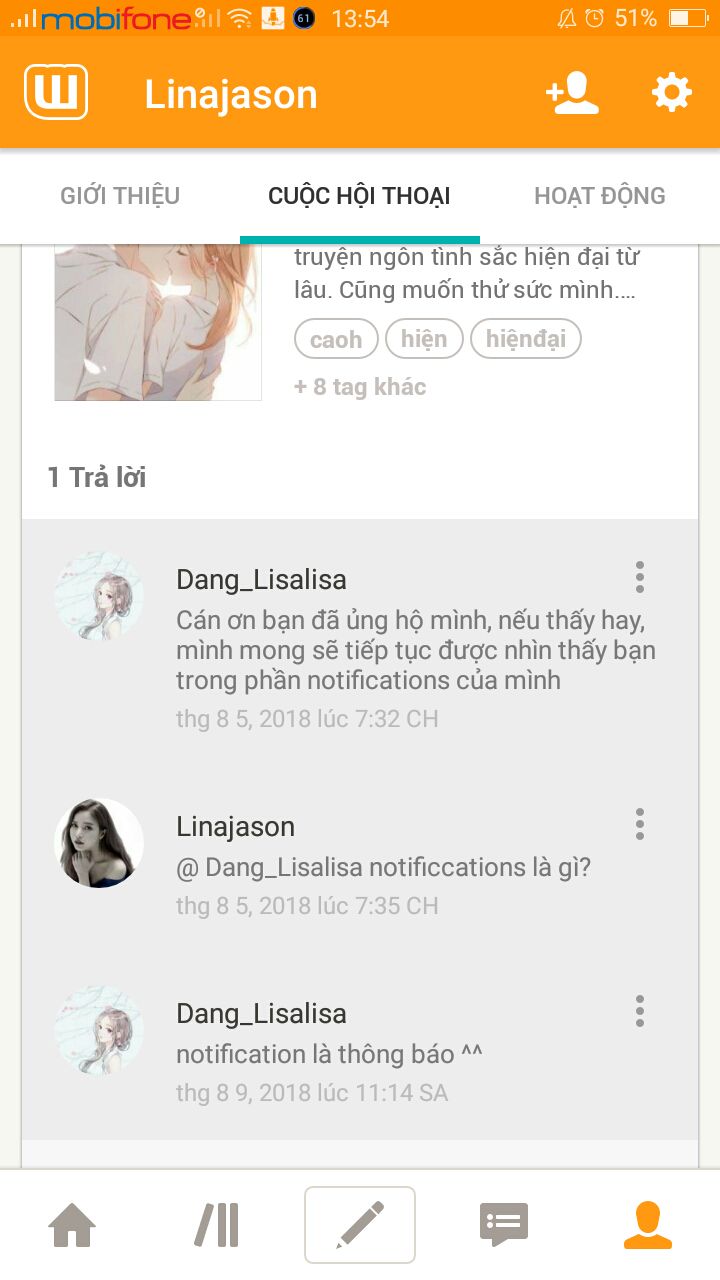Switch to the Giới thiệu tab

pos(120,196)
